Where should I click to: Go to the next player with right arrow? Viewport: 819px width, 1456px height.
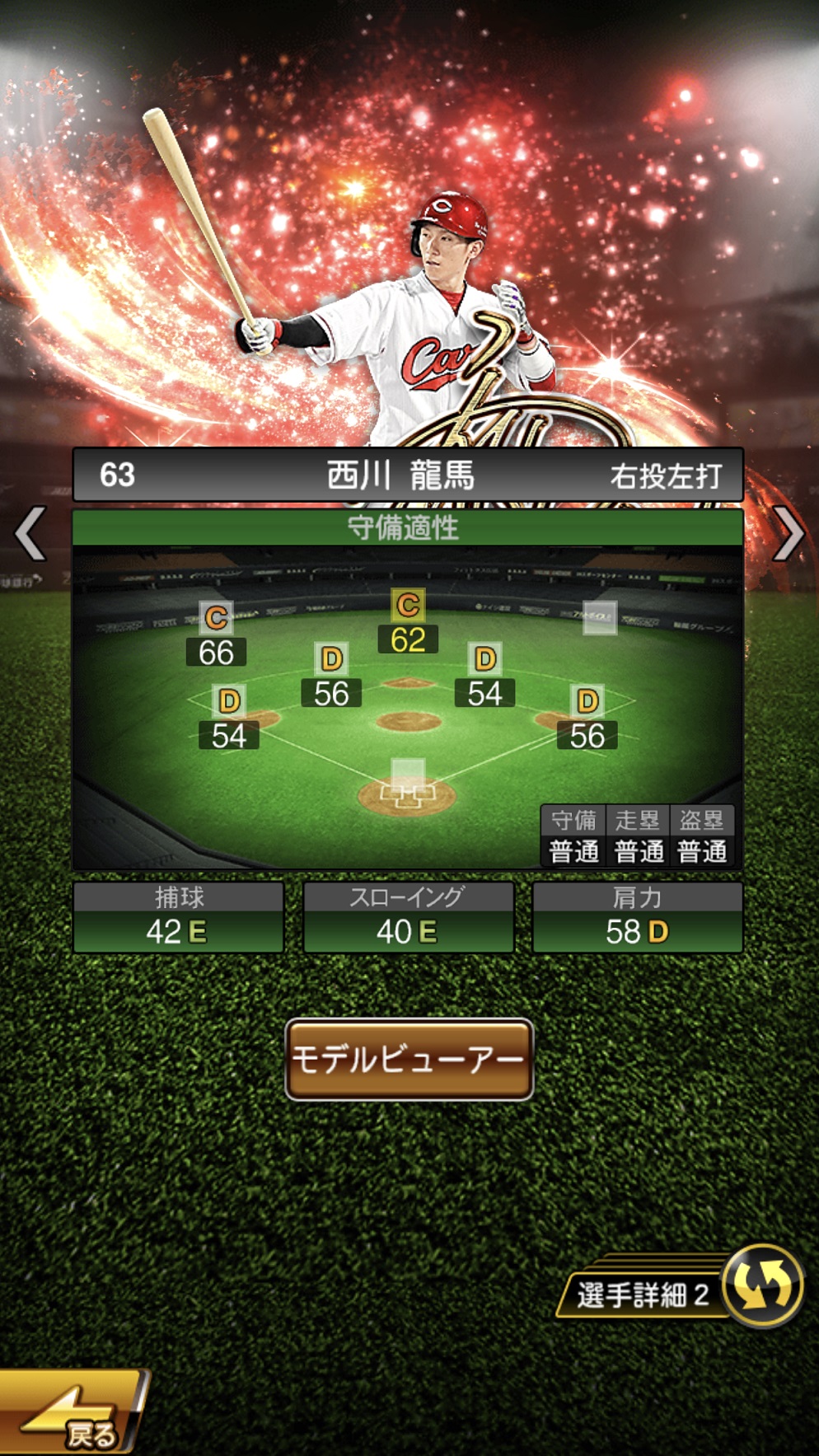788,534
